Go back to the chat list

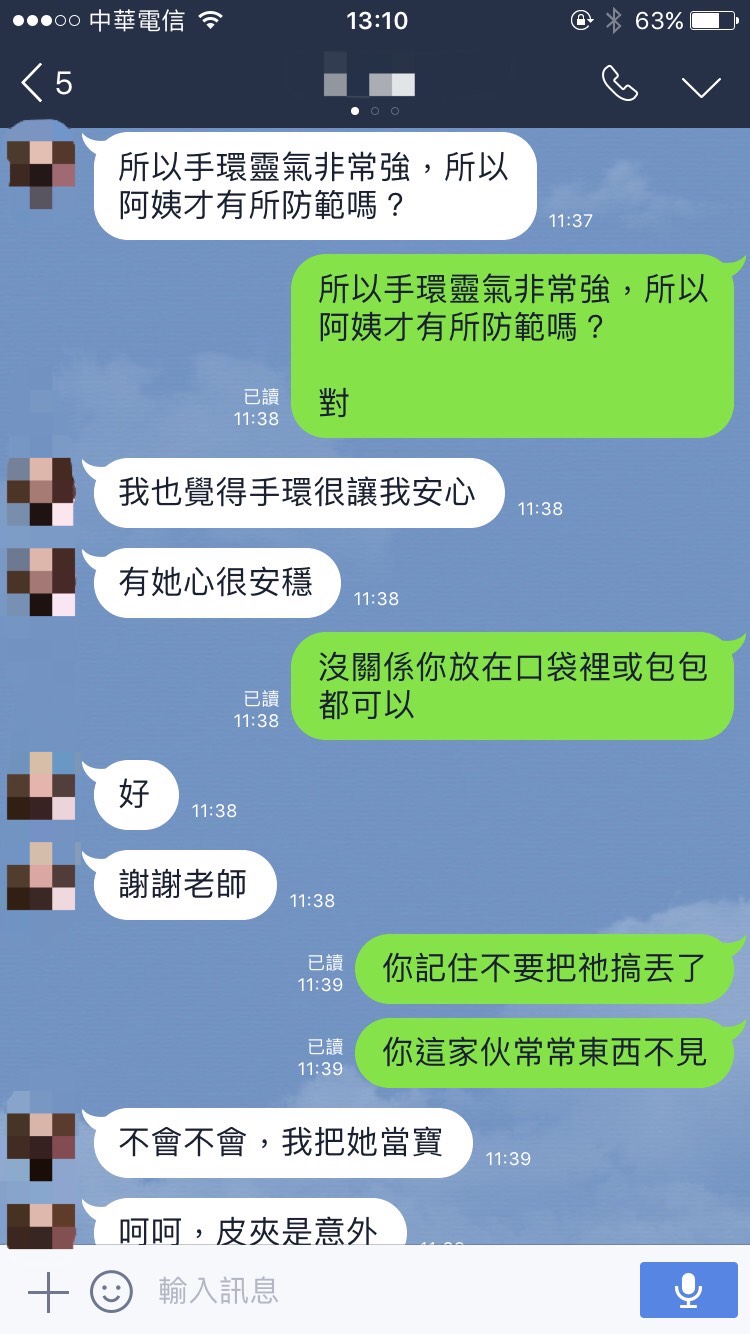(45, 83)
